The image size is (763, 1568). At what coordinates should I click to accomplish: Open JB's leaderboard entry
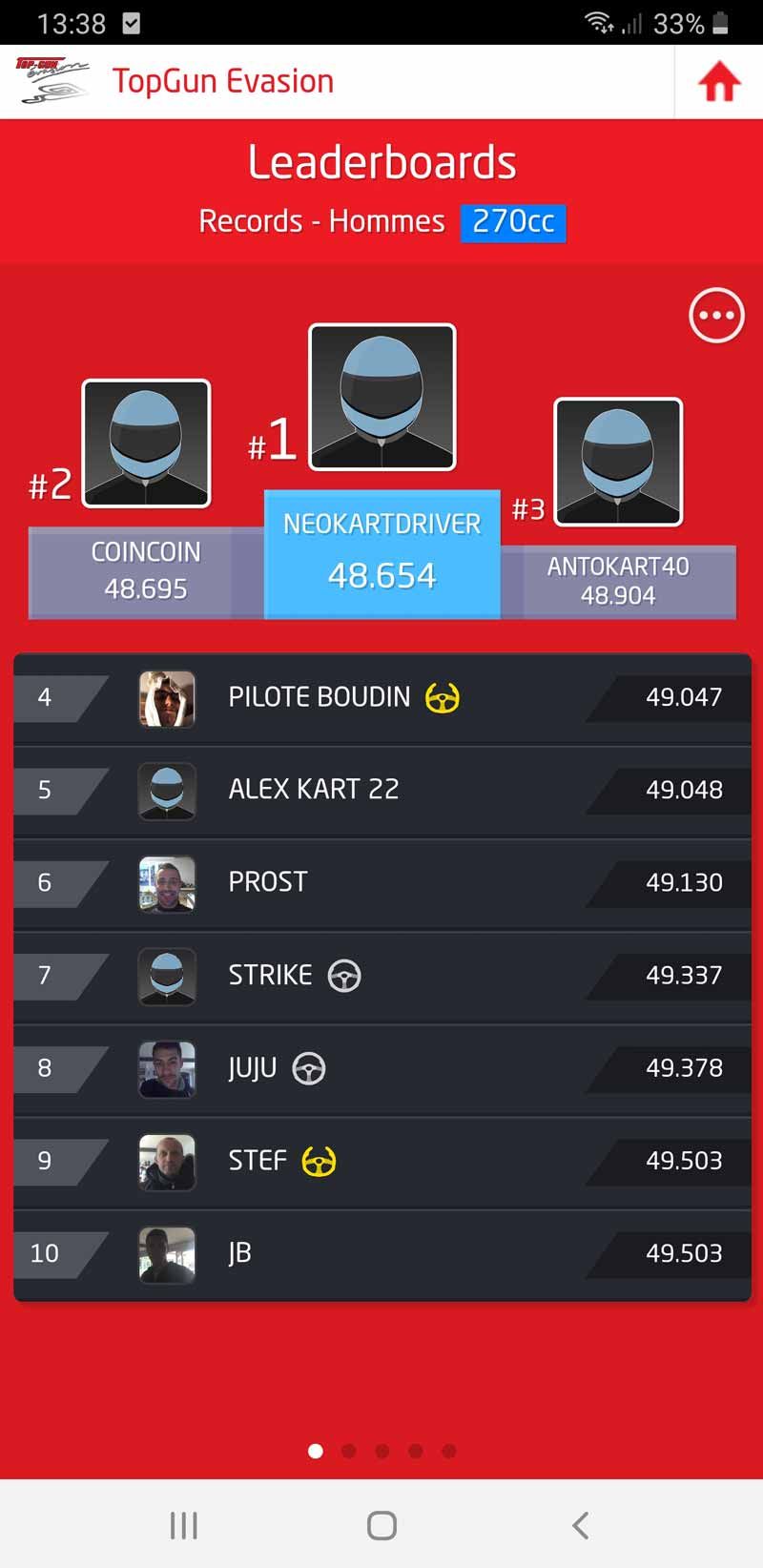(381, 1253)
